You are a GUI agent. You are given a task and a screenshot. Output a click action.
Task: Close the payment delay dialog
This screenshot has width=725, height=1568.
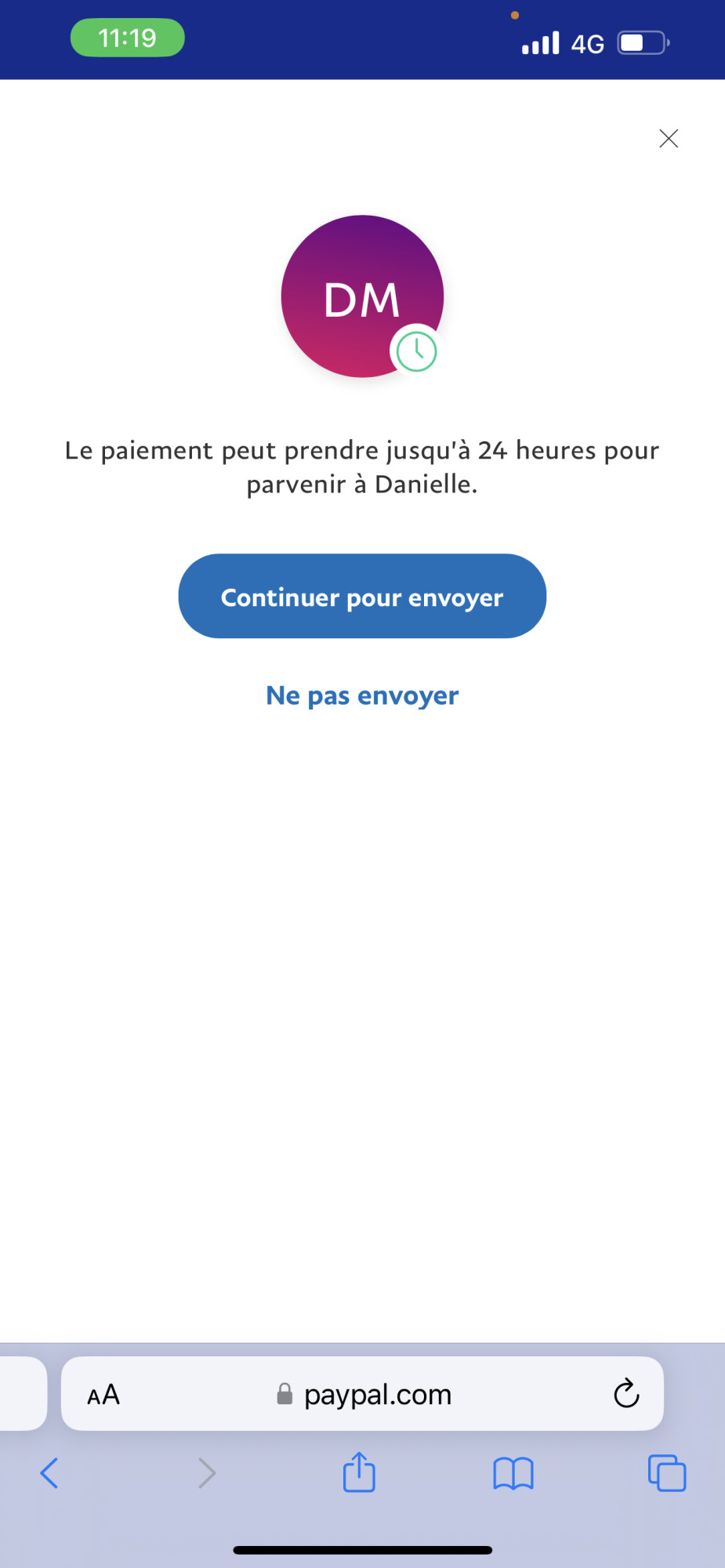(669, 139)
